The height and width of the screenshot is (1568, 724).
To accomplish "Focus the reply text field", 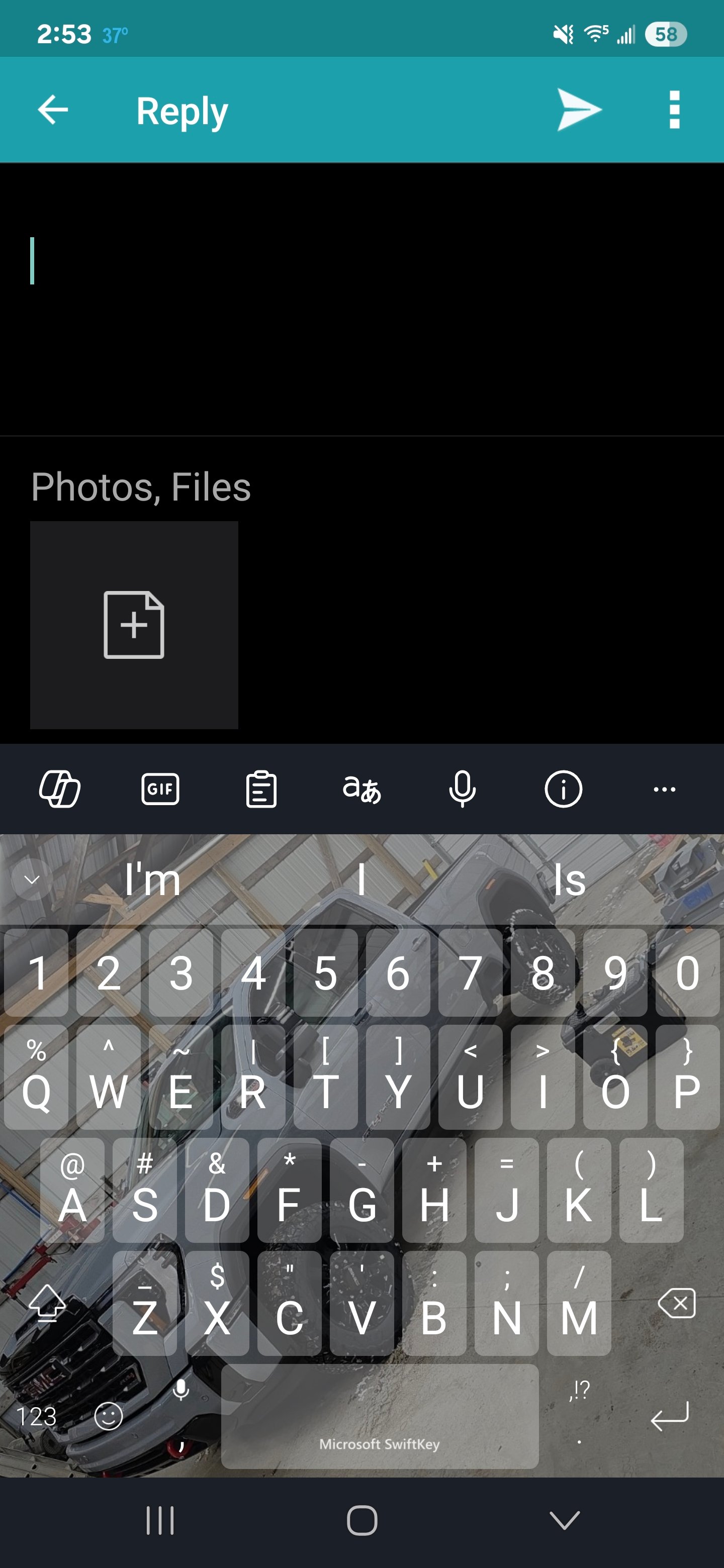I will click(x=361, y=298).
